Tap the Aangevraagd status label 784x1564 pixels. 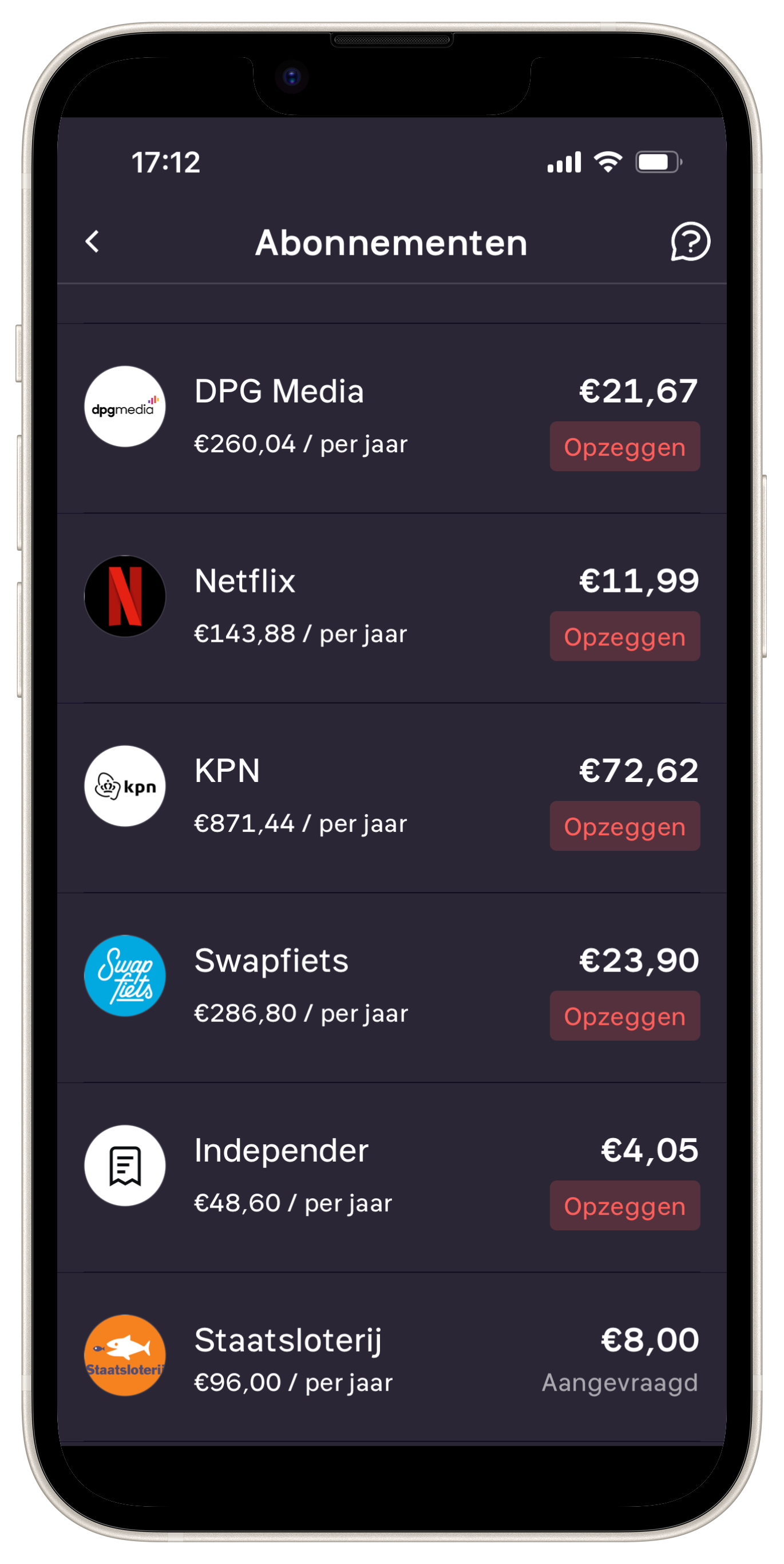pyautogui.click(x=620, y=1383)
